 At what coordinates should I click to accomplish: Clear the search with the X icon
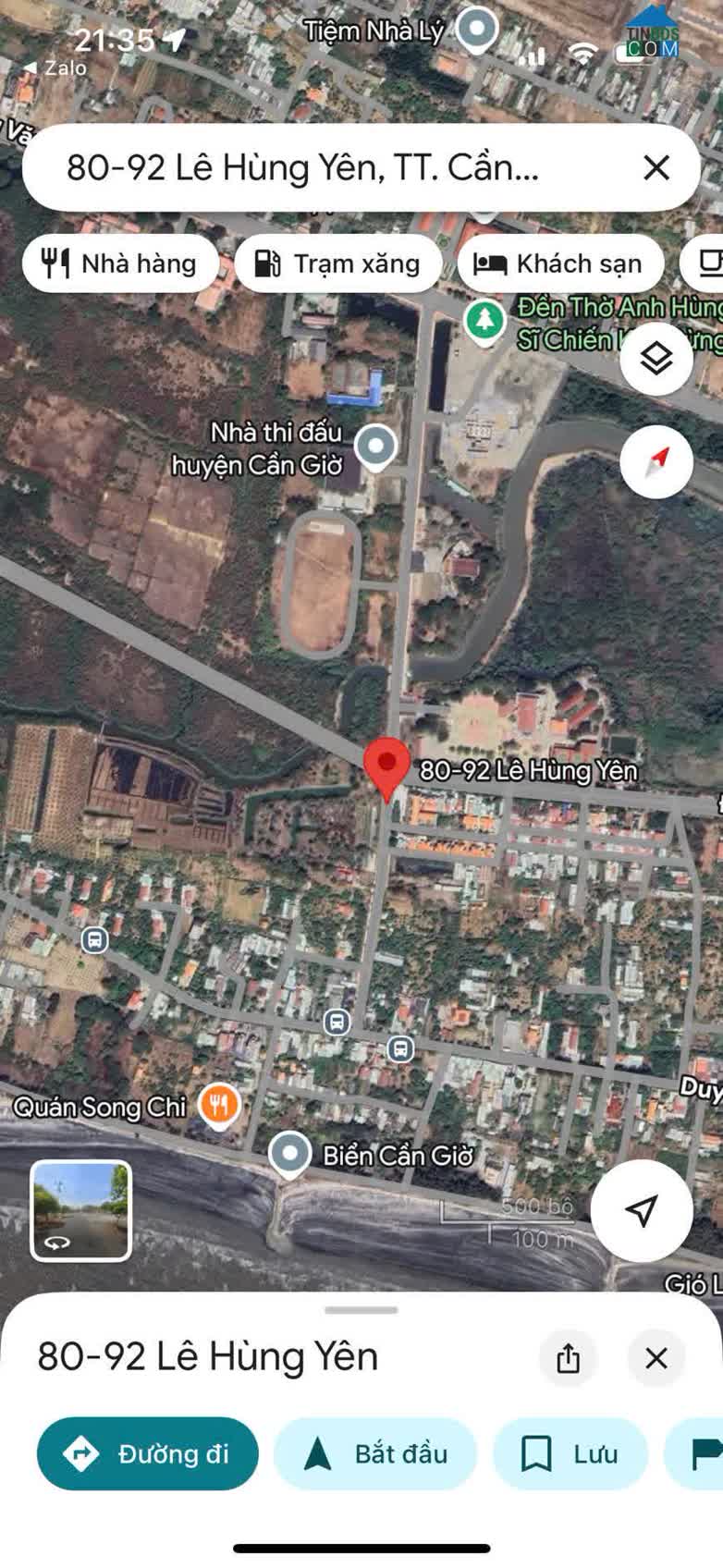click(656, 168)
